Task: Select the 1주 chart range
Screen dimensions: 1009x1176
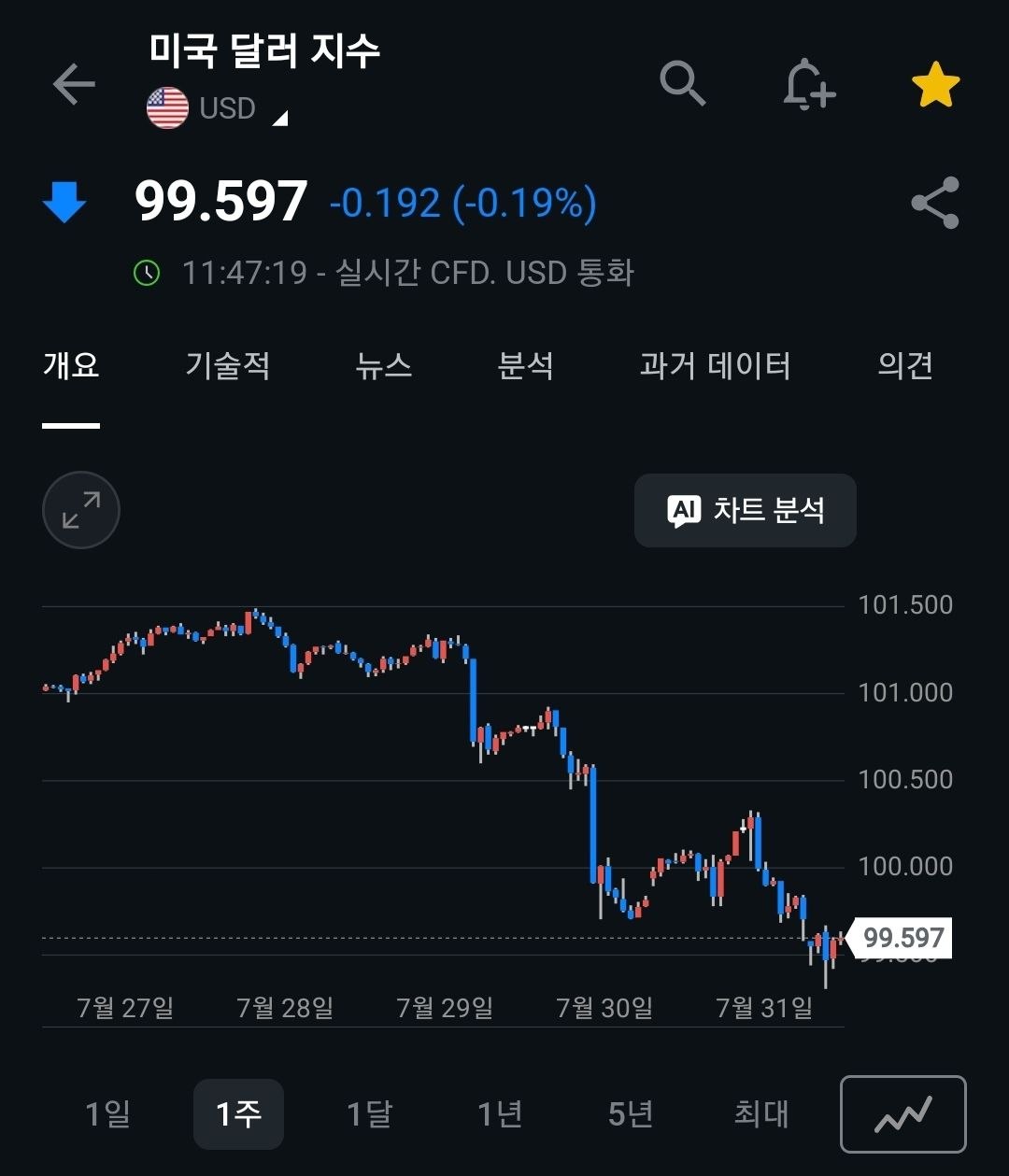Action: (x=238, y=1113)
